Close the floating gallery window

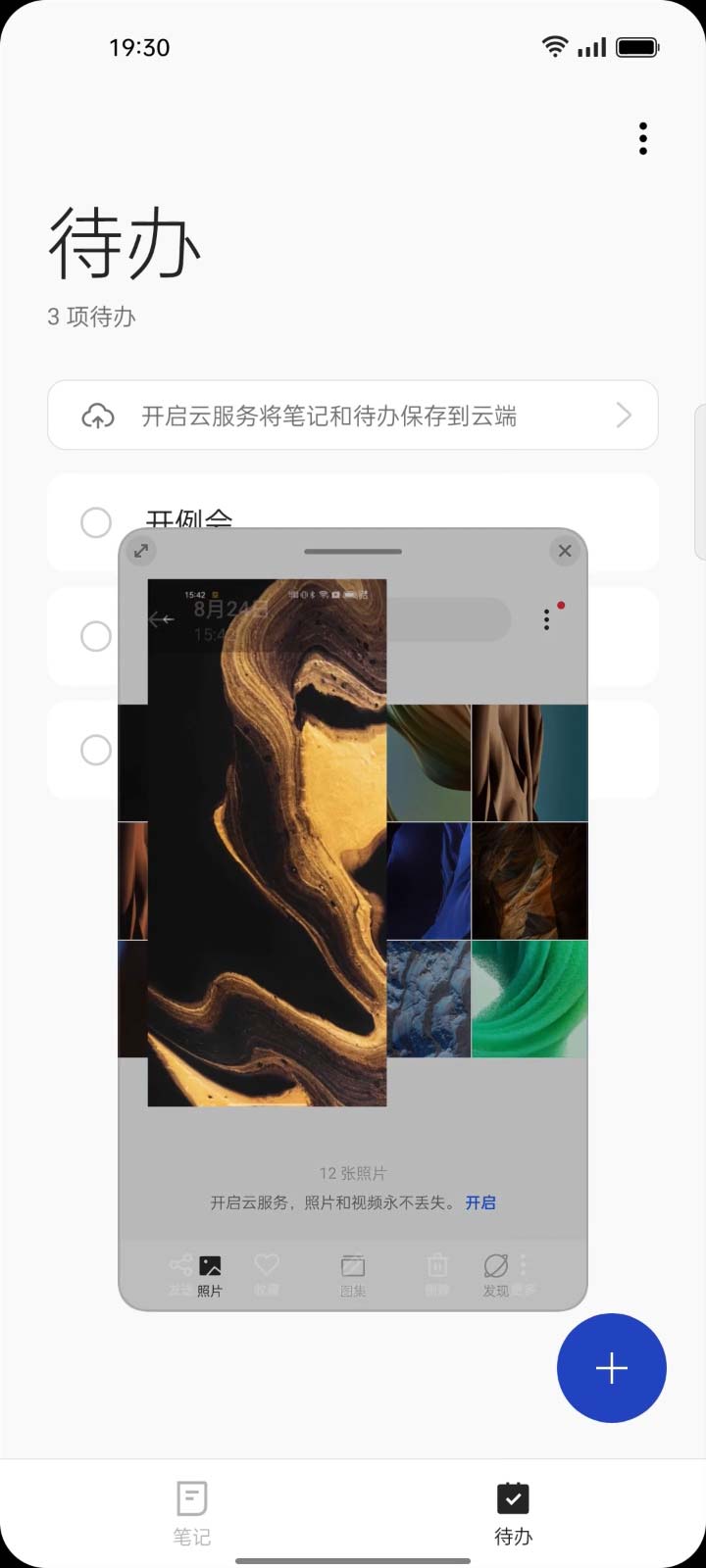tap(564, 551)
